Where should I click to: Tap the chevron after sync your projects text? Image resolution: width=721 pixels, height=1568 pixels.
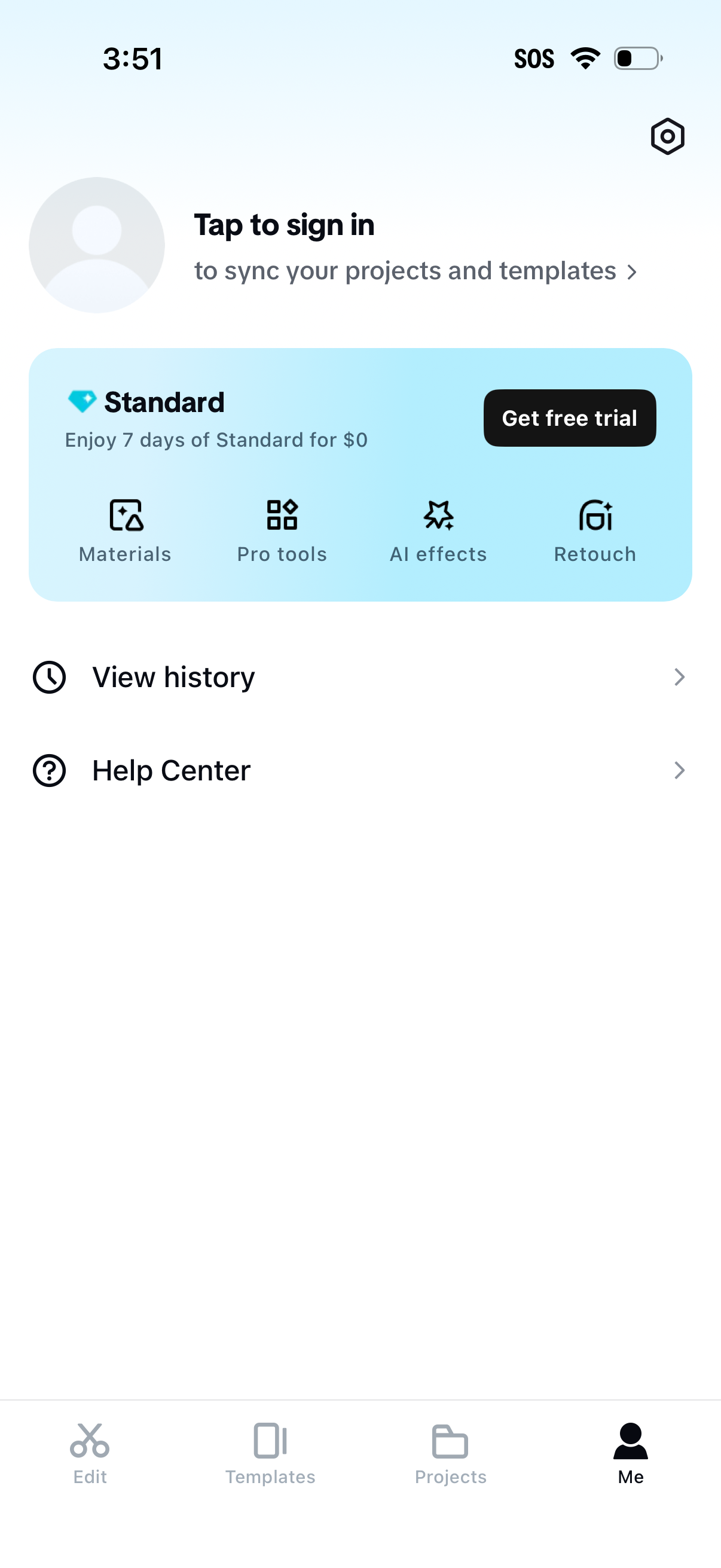pyautogui.click(x=633, y=272)
